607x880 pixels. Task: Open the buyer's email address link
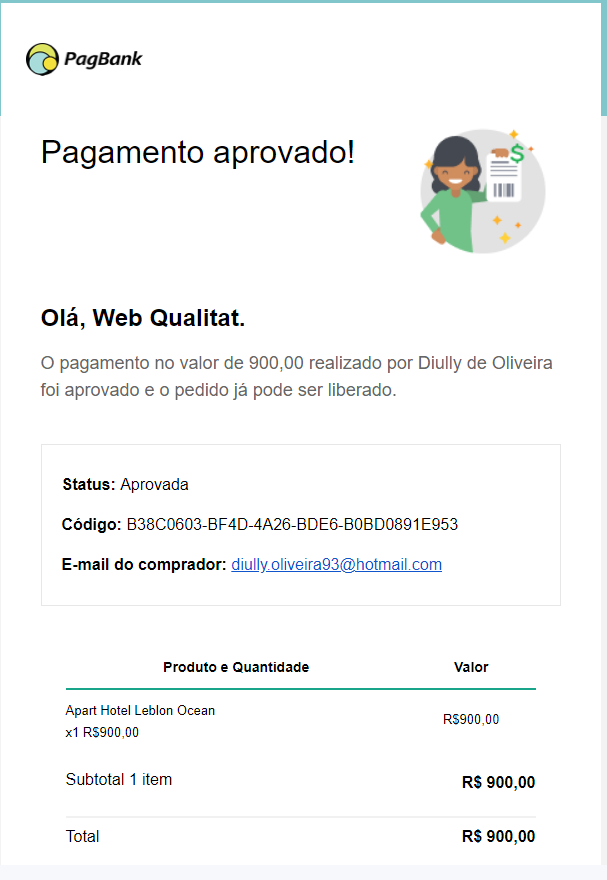pos(336,565)
